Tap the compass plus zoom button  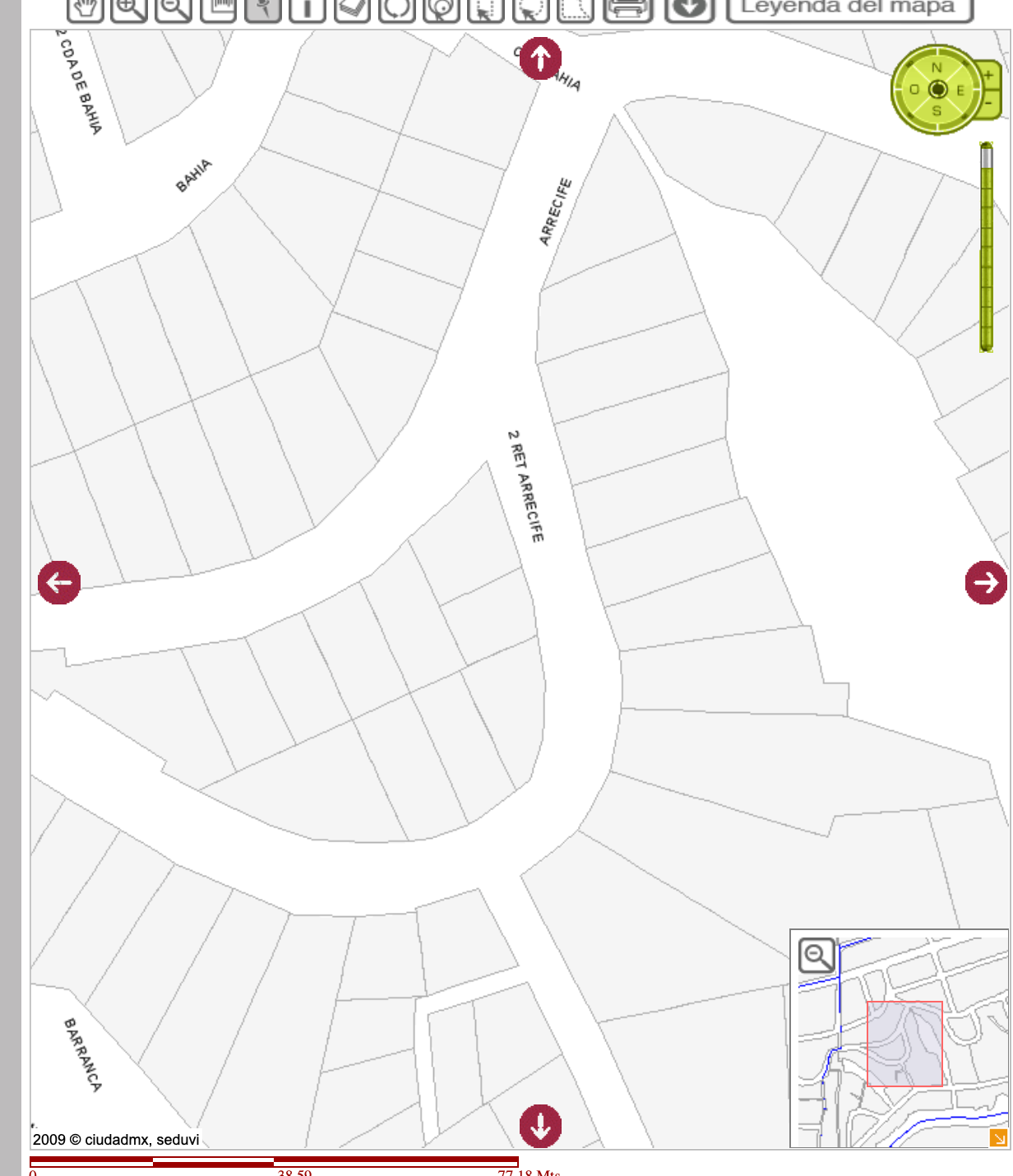pyautogui.click(x=989, y=76)
